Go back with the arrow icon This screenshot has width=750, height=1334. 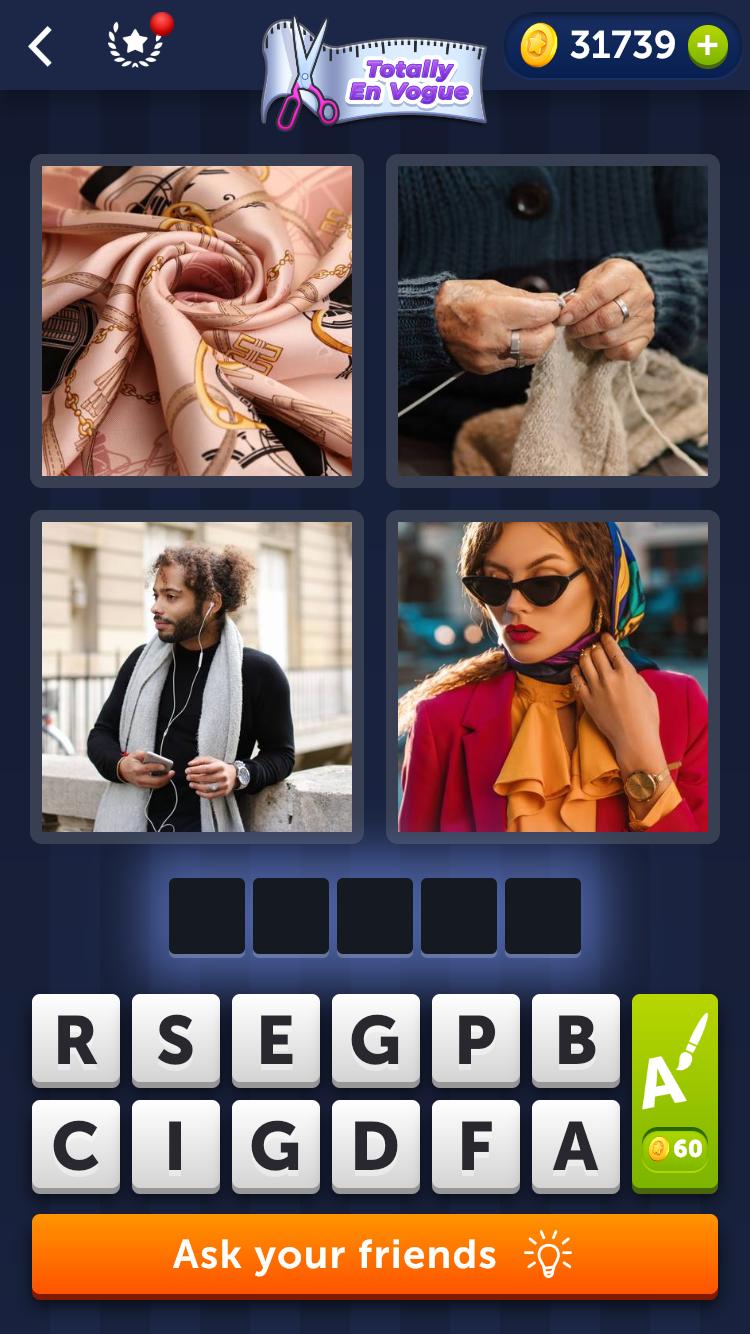point(40,46)
